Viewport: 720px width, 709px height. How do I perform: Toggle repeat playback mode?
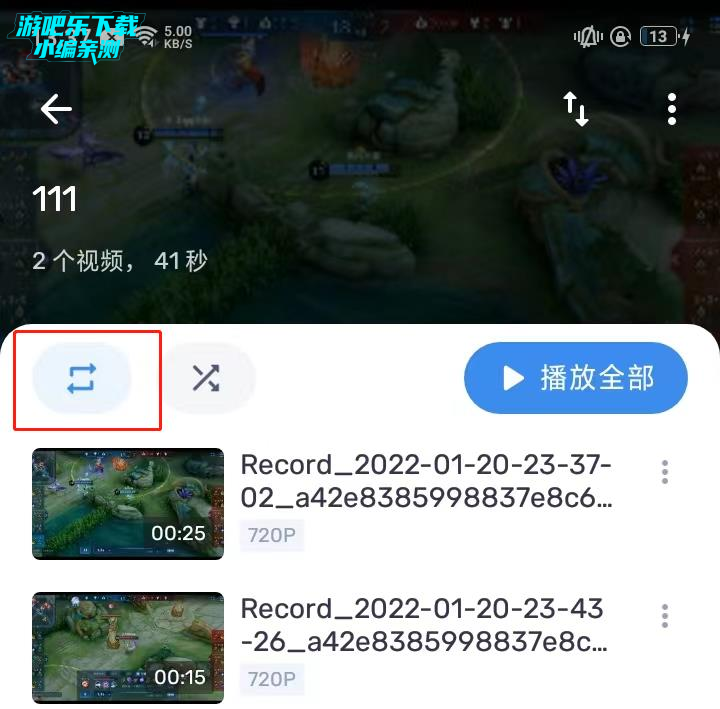[82, 379]
